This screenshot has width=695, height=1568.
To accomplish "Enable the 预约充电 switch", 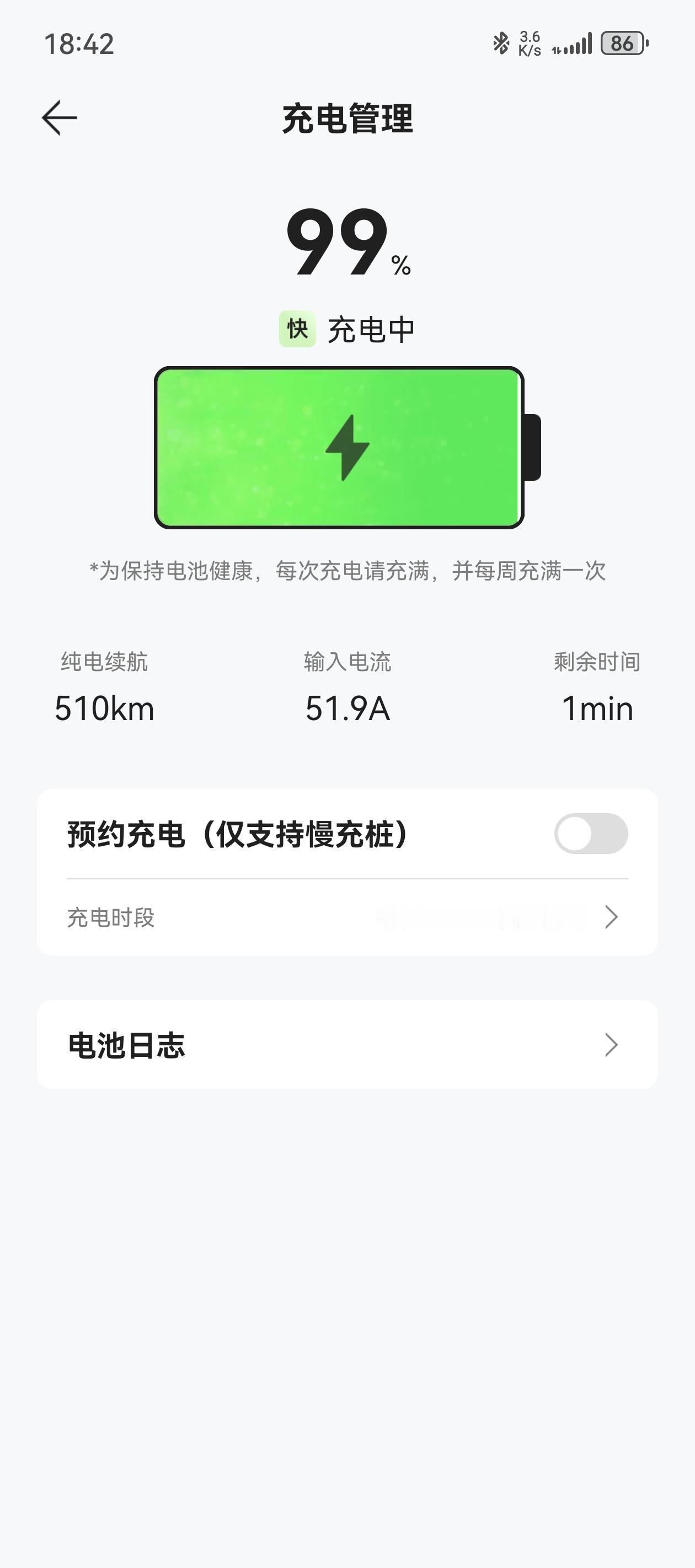I will 590,833.
